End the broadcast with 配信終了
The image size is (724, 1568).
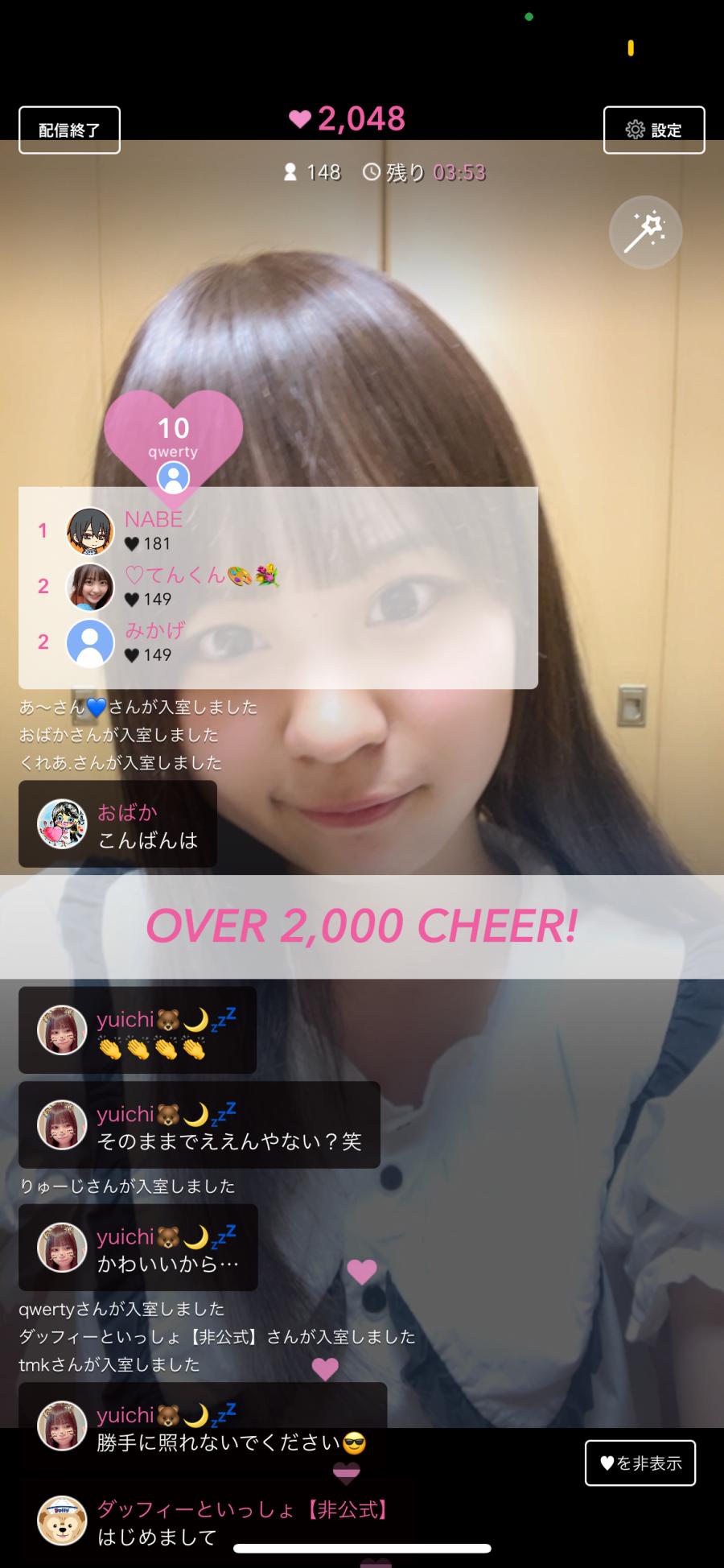(69, 130)
